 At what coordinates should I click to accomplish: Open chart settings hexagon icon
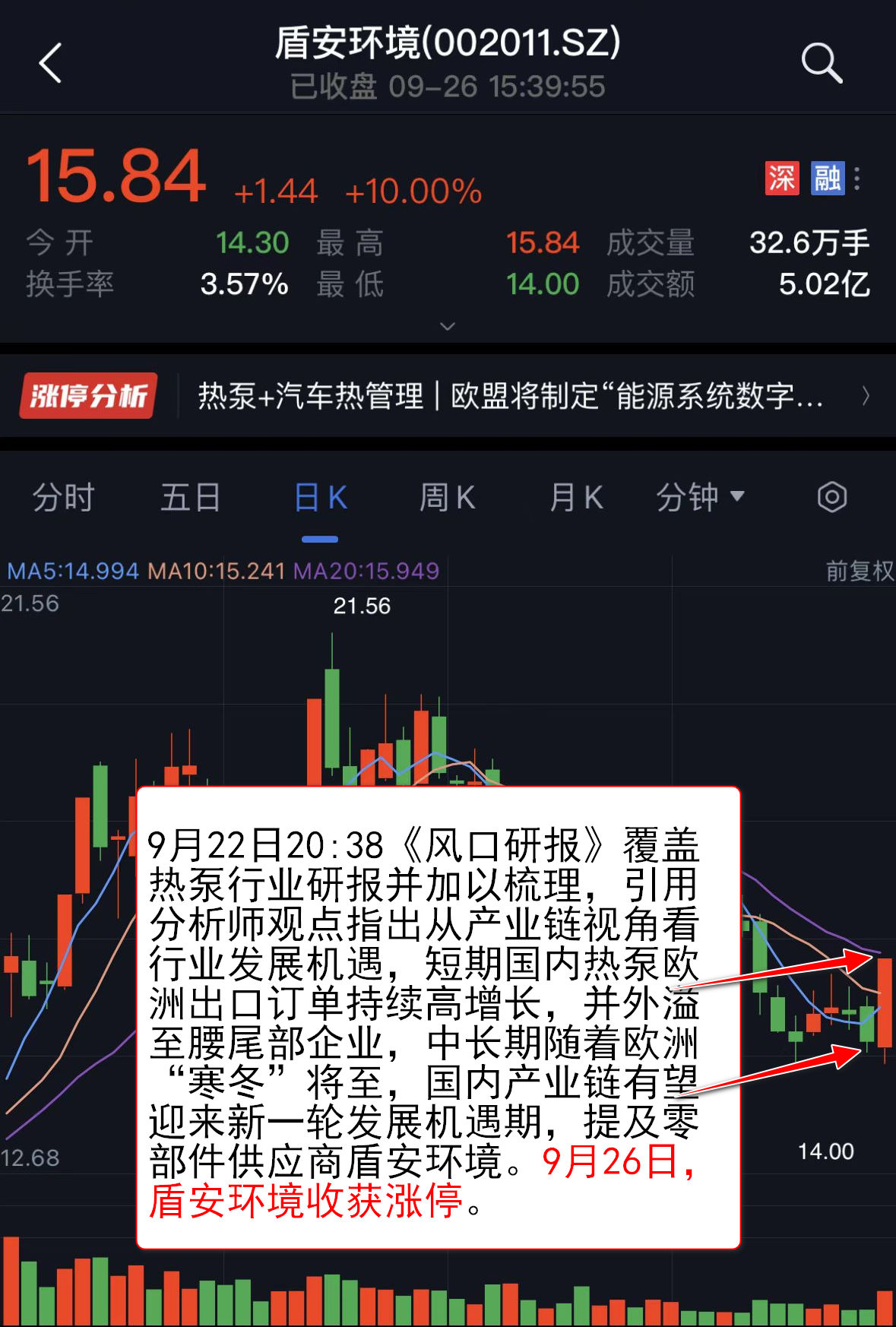[x=832, y=498]
